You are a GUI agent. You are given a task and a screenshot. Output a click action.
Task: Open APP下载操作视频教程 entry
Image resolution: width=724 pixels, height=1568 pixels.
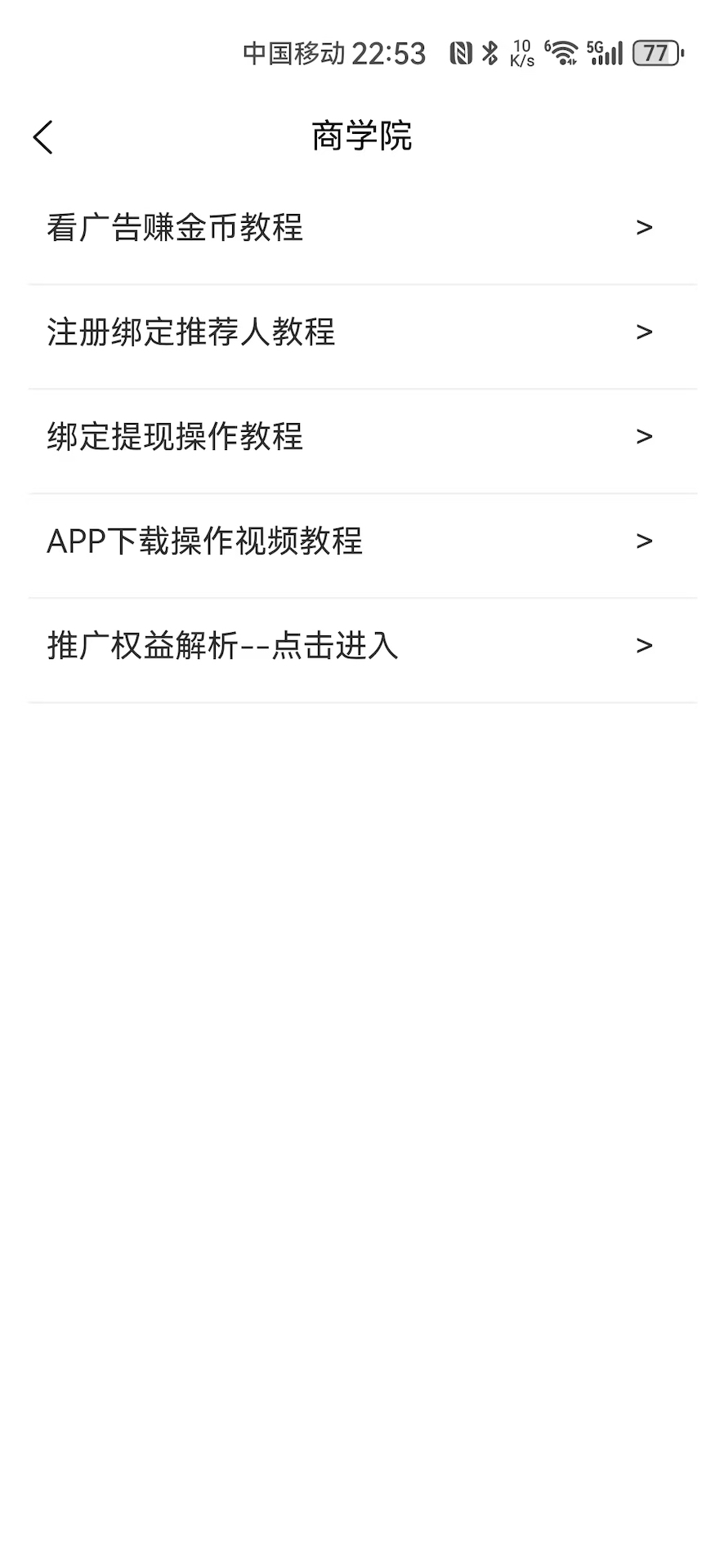tap(204, 541)
